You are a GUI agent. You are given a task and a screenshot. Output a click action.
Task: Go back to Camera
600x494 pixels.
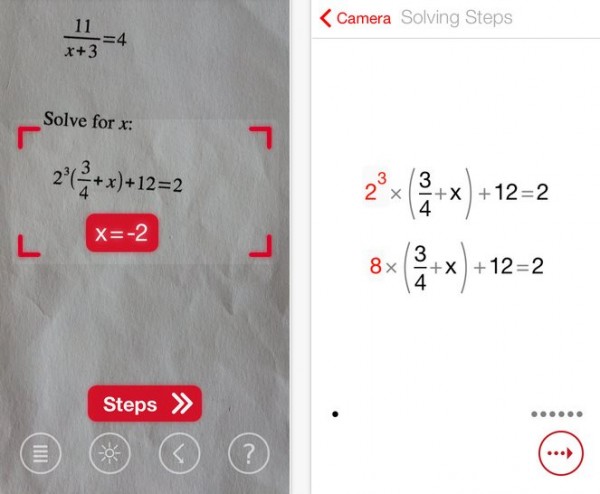pyautogui.click(x=355, y=18)
